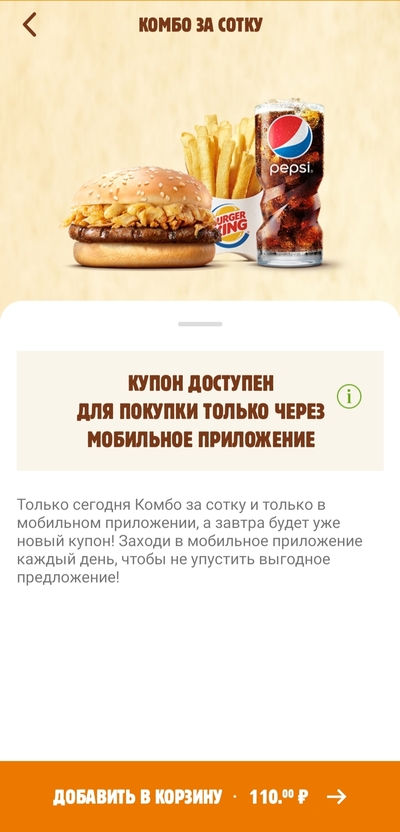Screen dimensions: 400x832
Task: Add the combo to cart for 110 ₽
Action: pyautogui.click(x=200, y=796)
